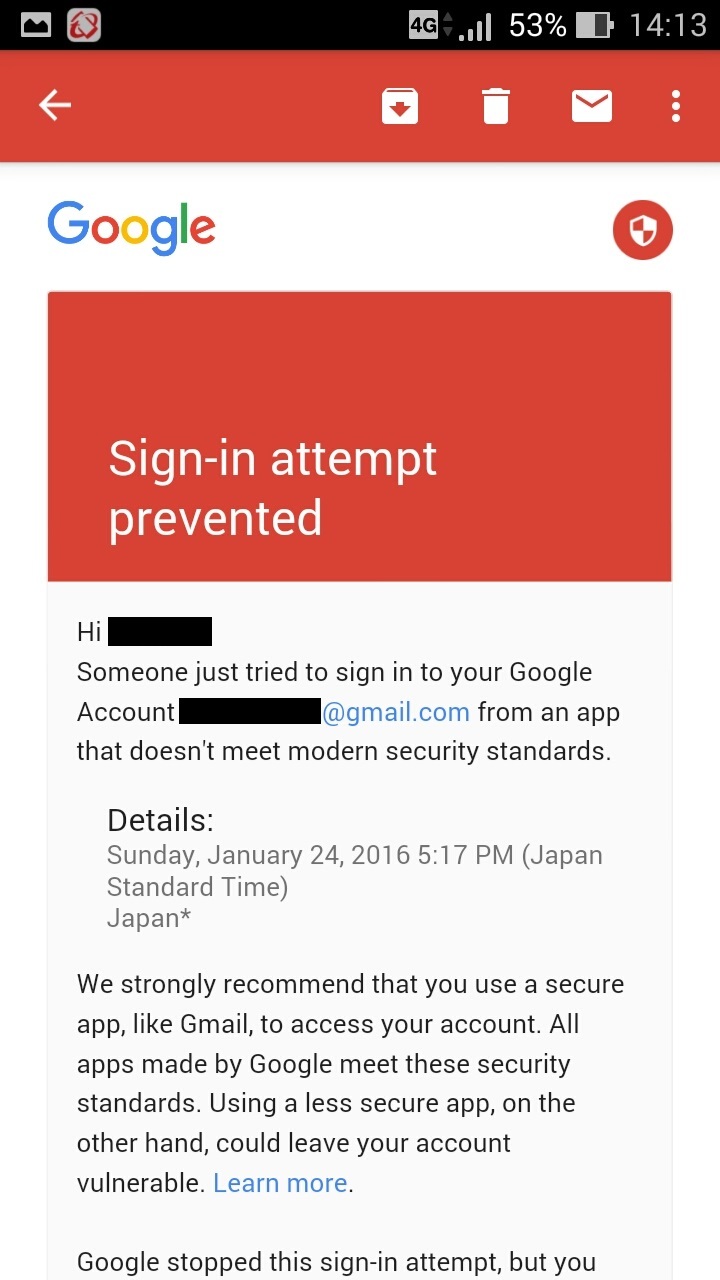
Task: Open the Learn more link
Action: tap(280, 1183)
